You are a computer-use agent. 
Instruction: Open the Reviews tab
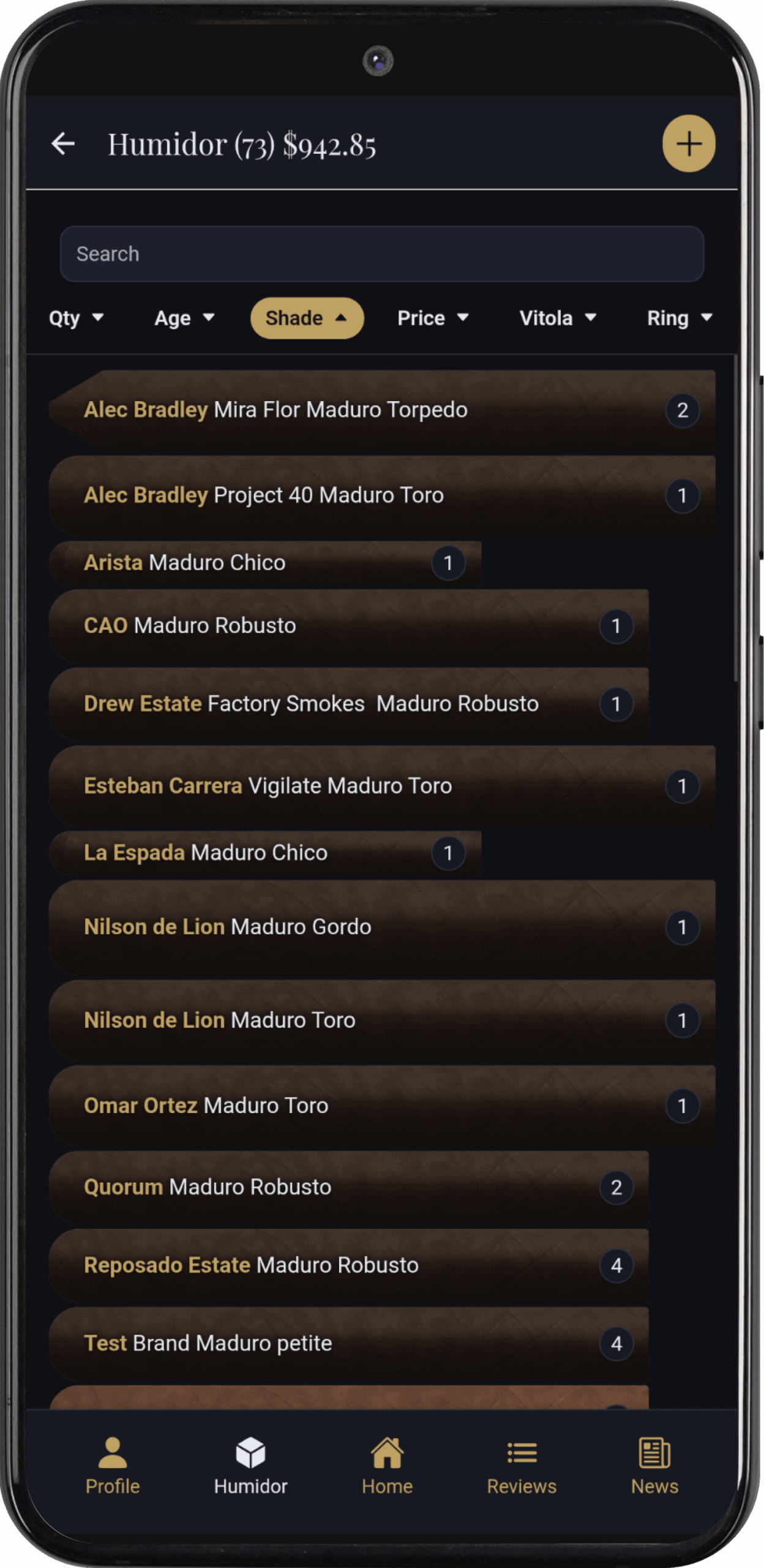coord(522,1466)
